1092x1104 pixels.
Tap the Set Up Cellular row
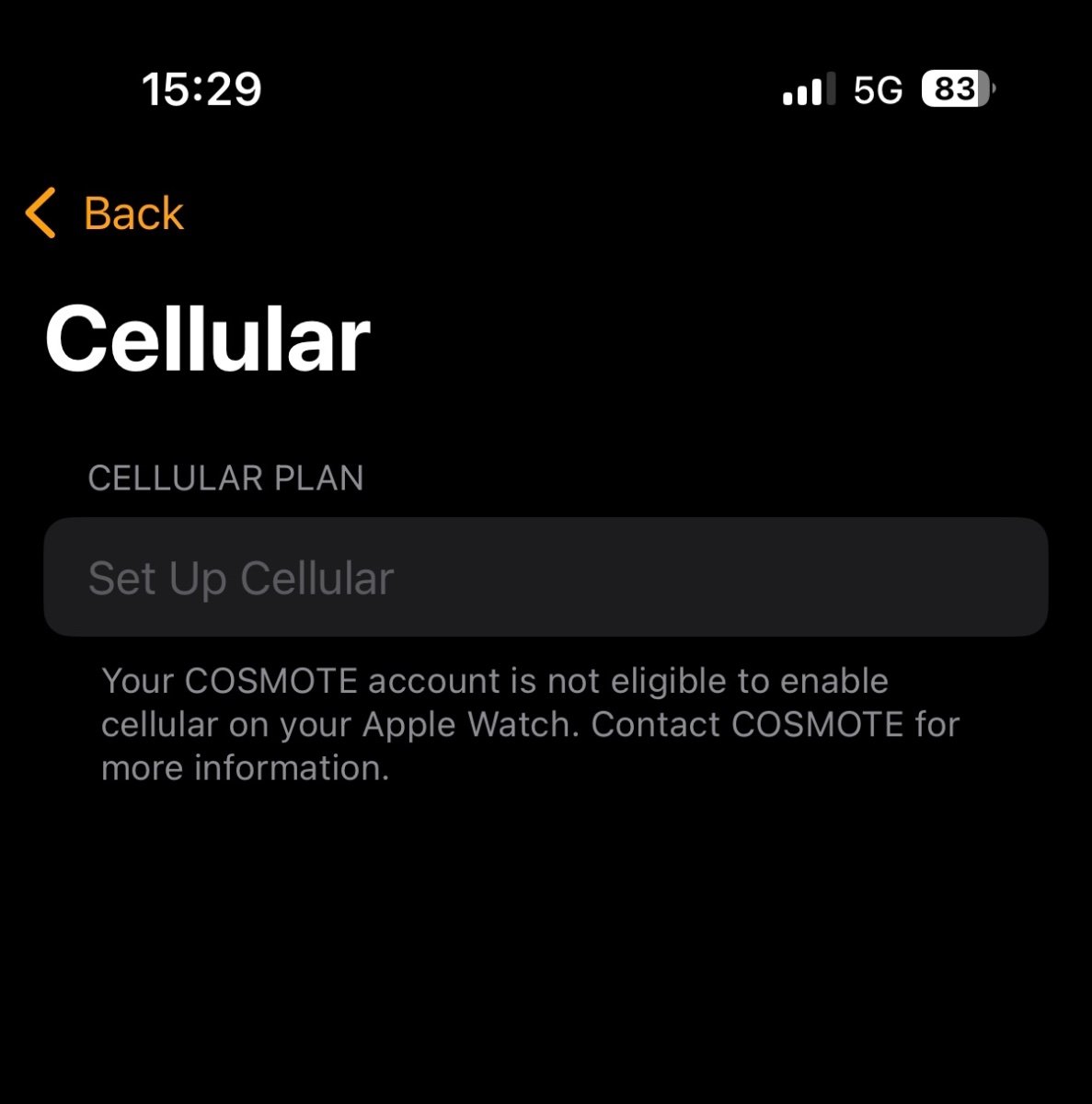[545, 577]
